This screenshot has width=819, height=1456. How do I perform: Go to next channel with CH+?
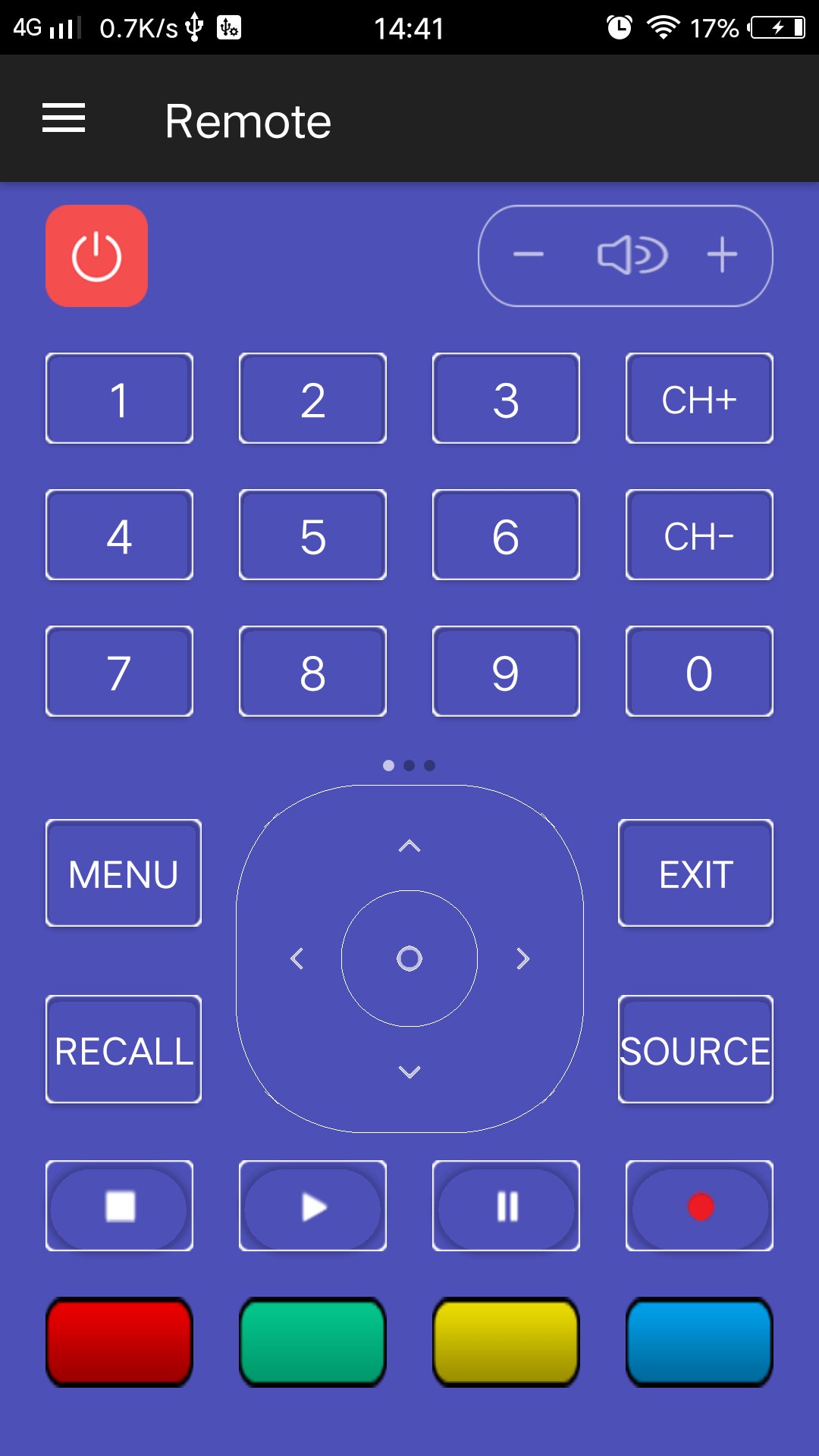click(x=699, y=399)
